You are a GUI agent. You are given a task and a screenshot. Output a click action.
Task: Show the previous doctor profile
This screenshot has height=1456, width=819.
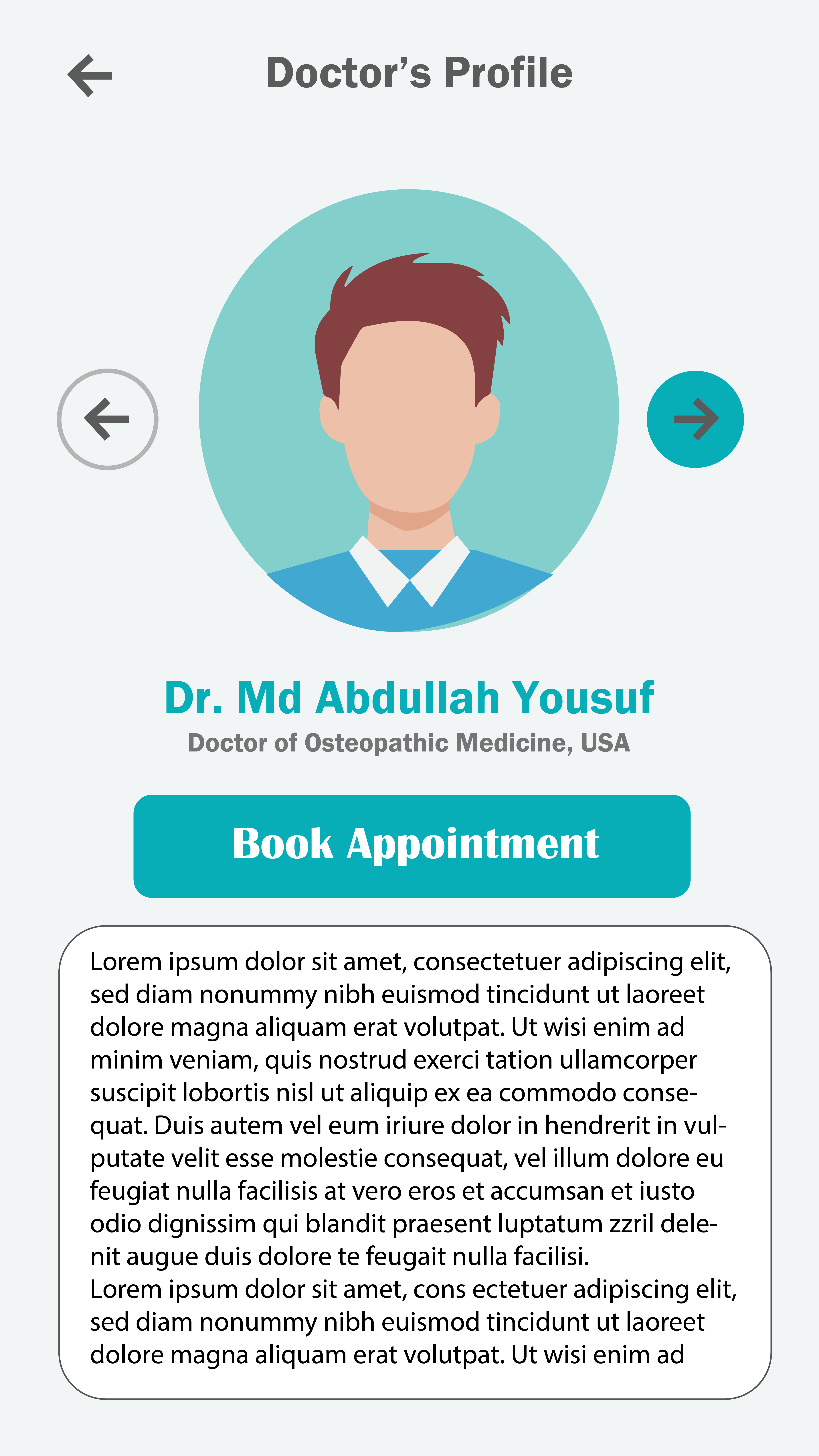107,419
